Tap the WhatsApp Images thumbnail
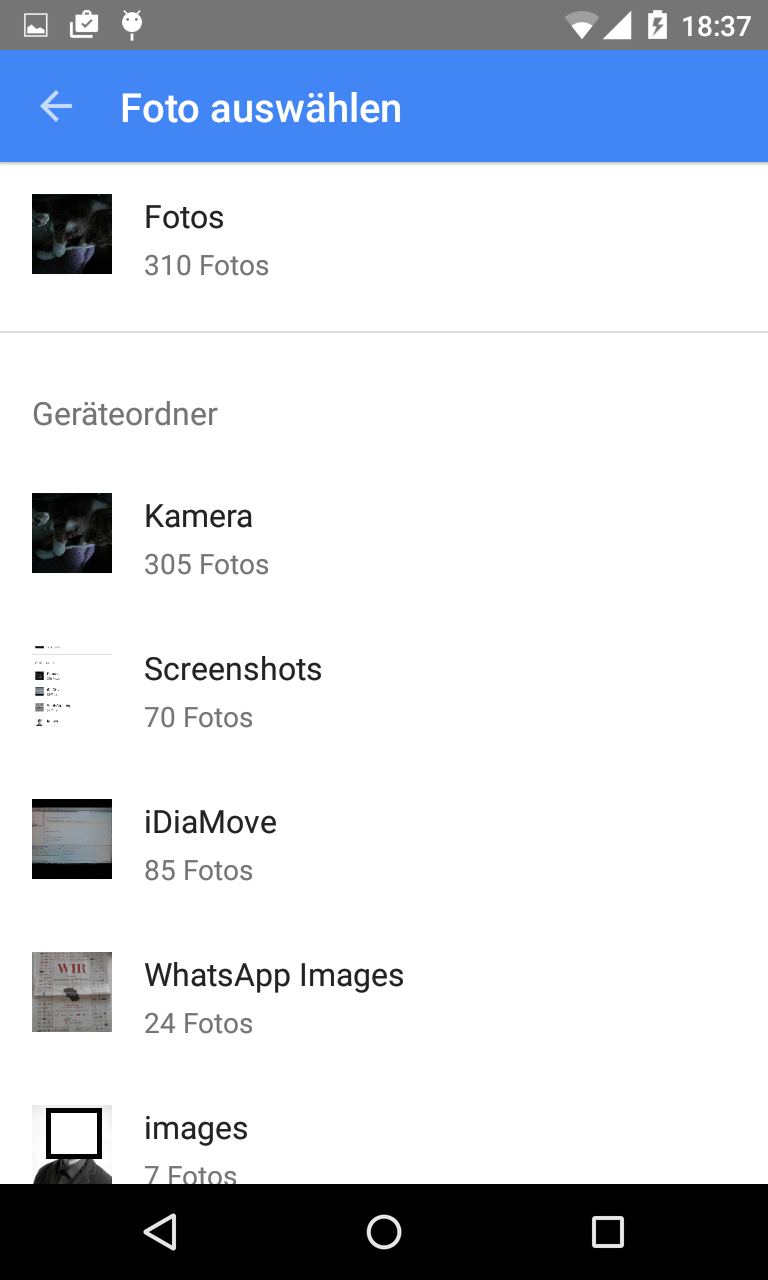Screen dimensions: 768x1280 point(71,992)
